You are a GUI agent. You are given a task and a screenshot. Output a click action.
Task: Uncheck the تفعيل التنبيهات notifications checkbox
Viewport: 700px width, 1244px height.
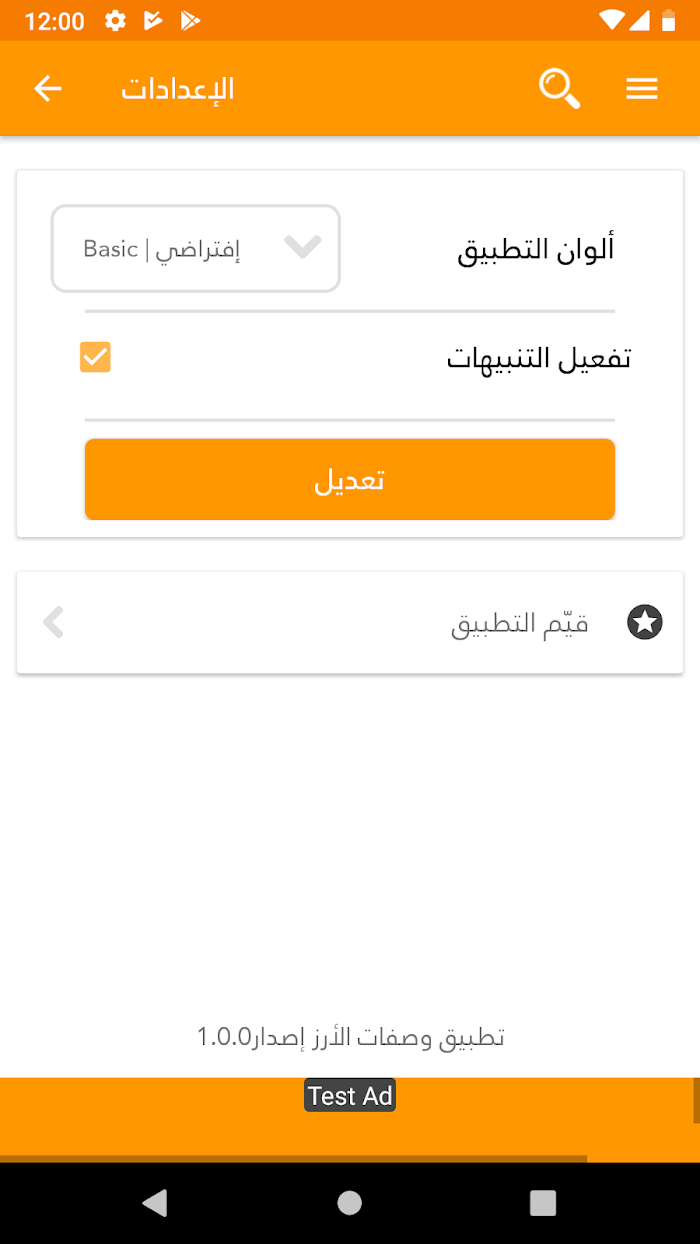tap(95, 357)
